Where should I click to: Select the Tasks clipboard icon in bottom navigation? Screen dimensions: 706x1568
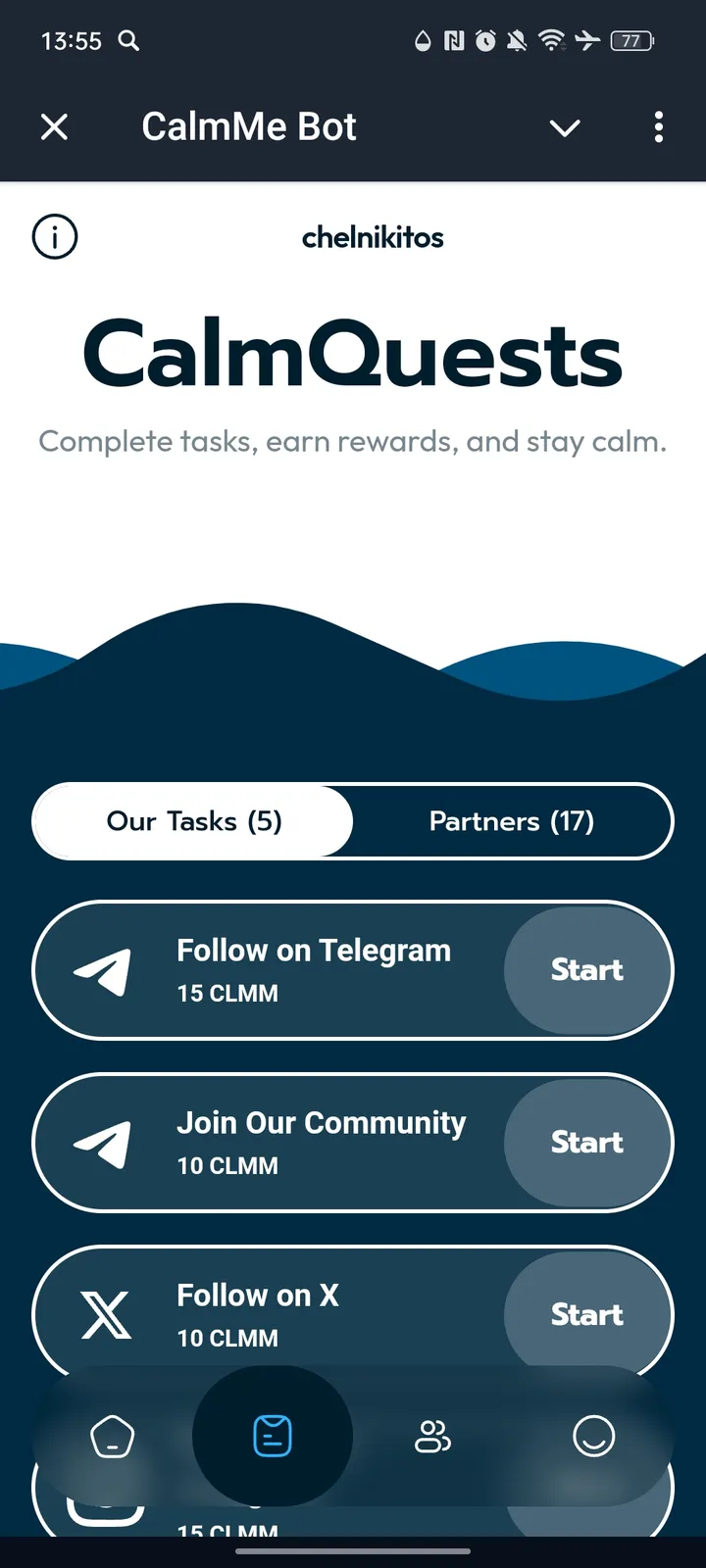point(272,1435)
